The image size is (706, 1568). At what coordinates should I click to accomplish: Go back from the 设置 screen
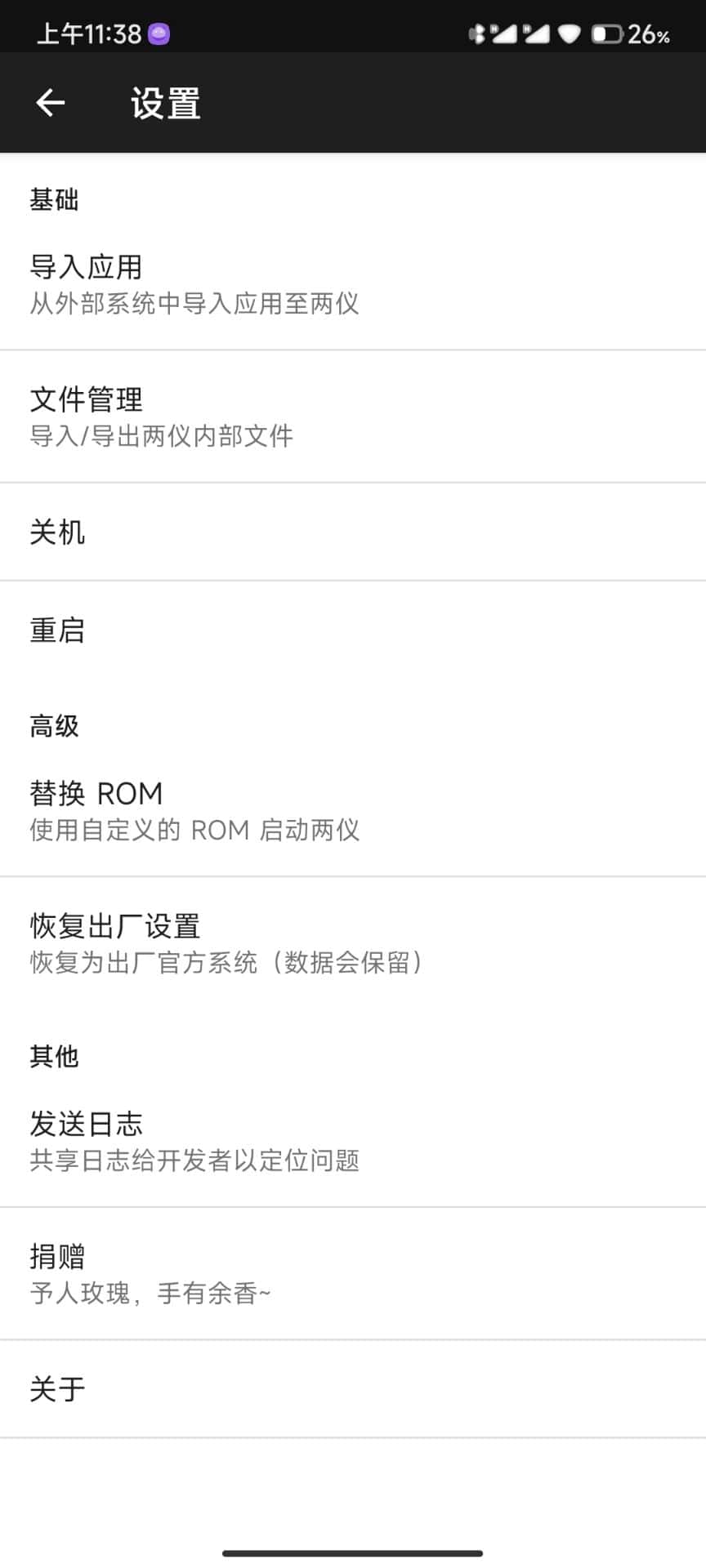coord(51,103)
